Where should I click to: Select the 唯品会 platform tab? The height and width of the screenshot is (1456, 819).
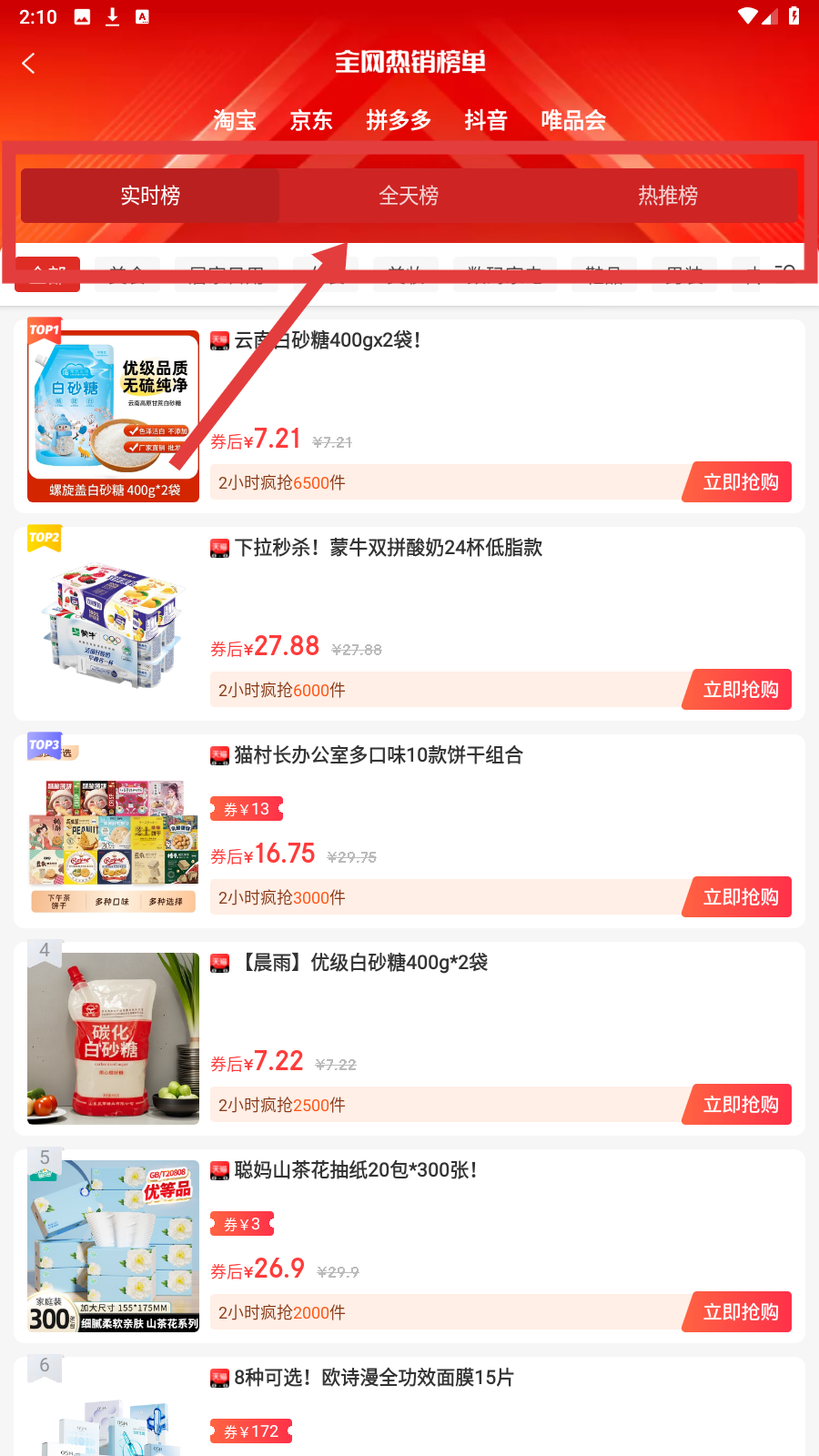coord(573,120)
